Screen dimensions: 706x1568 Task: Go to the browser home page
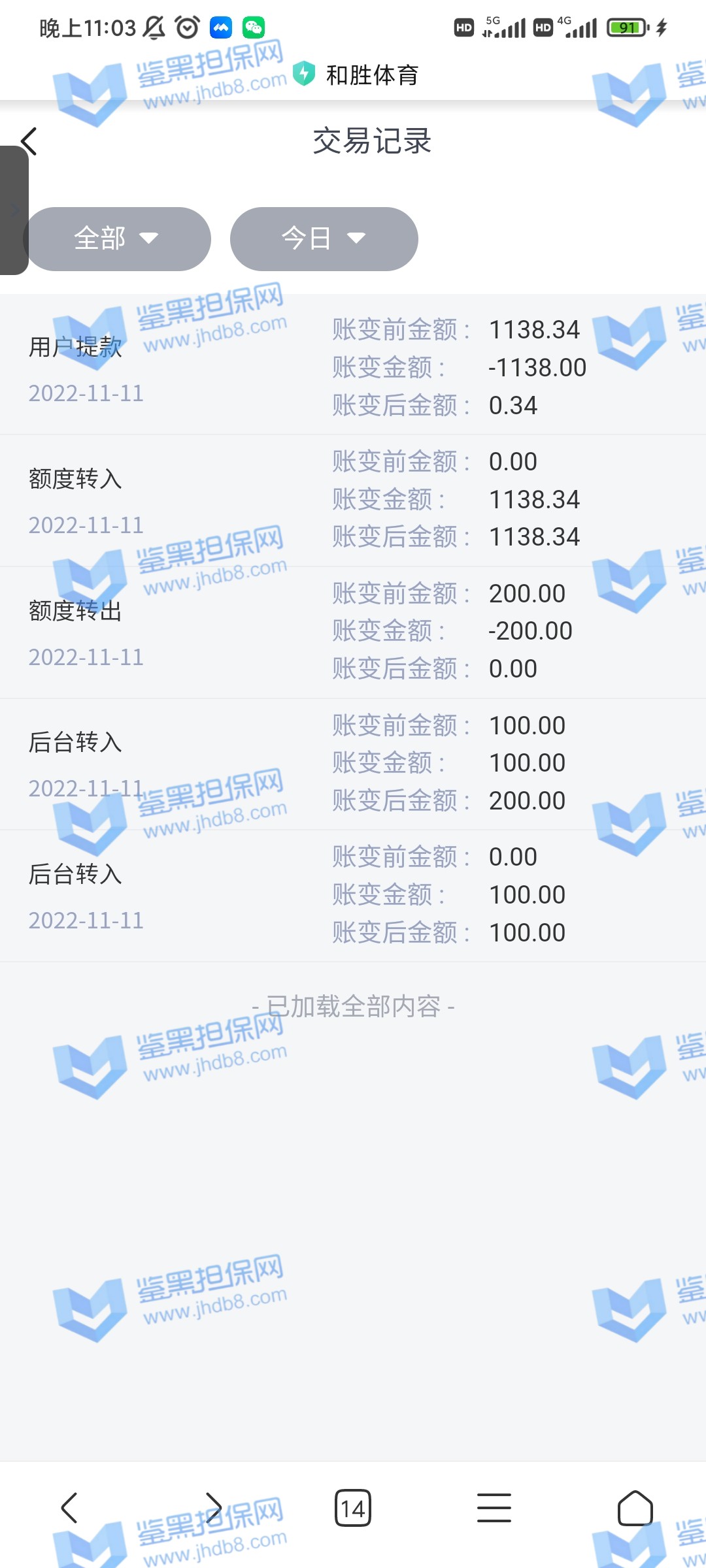(x=635, y=1508)
